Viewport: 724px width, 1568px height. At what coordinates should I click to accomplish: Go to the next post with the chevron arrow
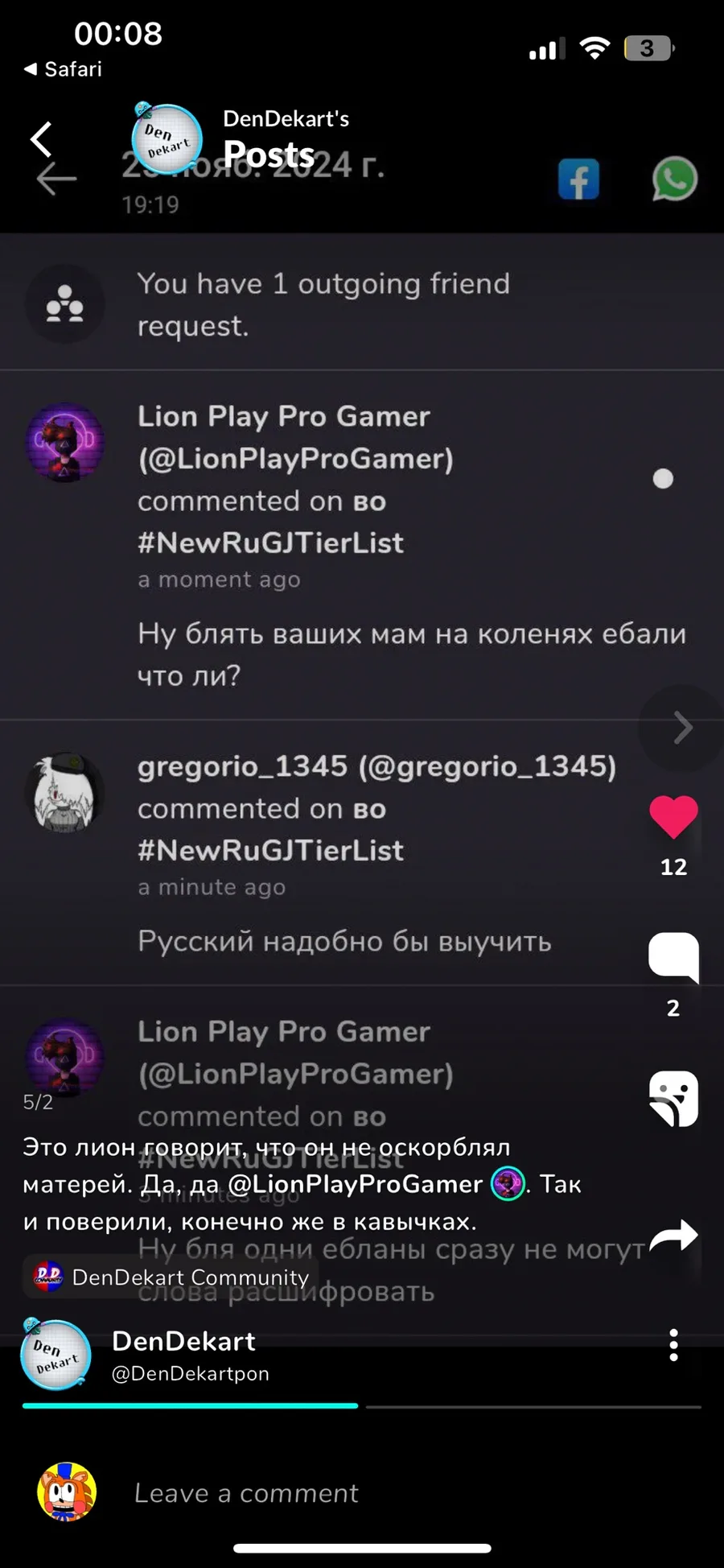(682, 728)
